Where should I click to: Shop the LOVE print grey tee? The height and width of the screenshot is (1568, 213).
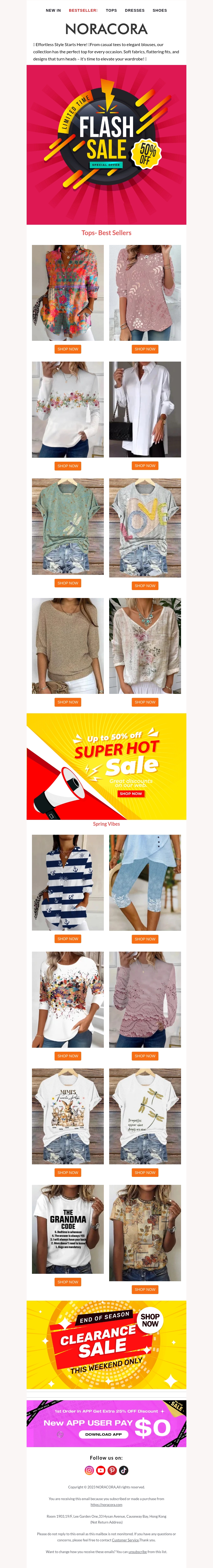[x=145, y=586]
